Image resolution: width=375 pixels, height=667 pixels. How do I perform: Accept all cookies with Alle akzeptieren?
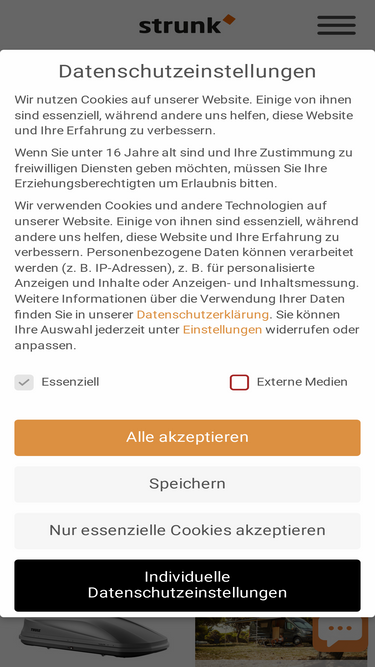click(188, 437)
